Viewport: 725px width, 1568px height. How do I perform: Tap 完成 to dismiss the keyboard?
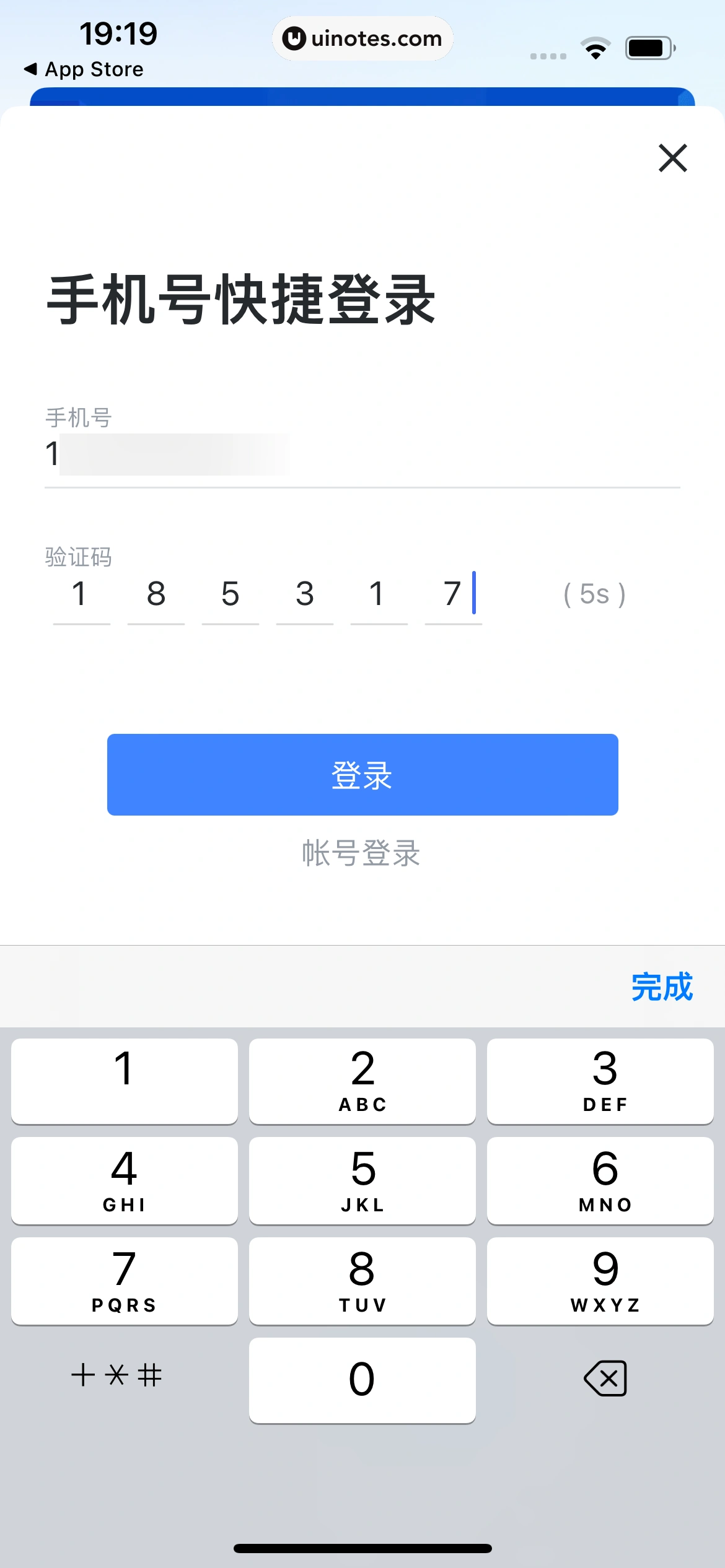point(661,987)
